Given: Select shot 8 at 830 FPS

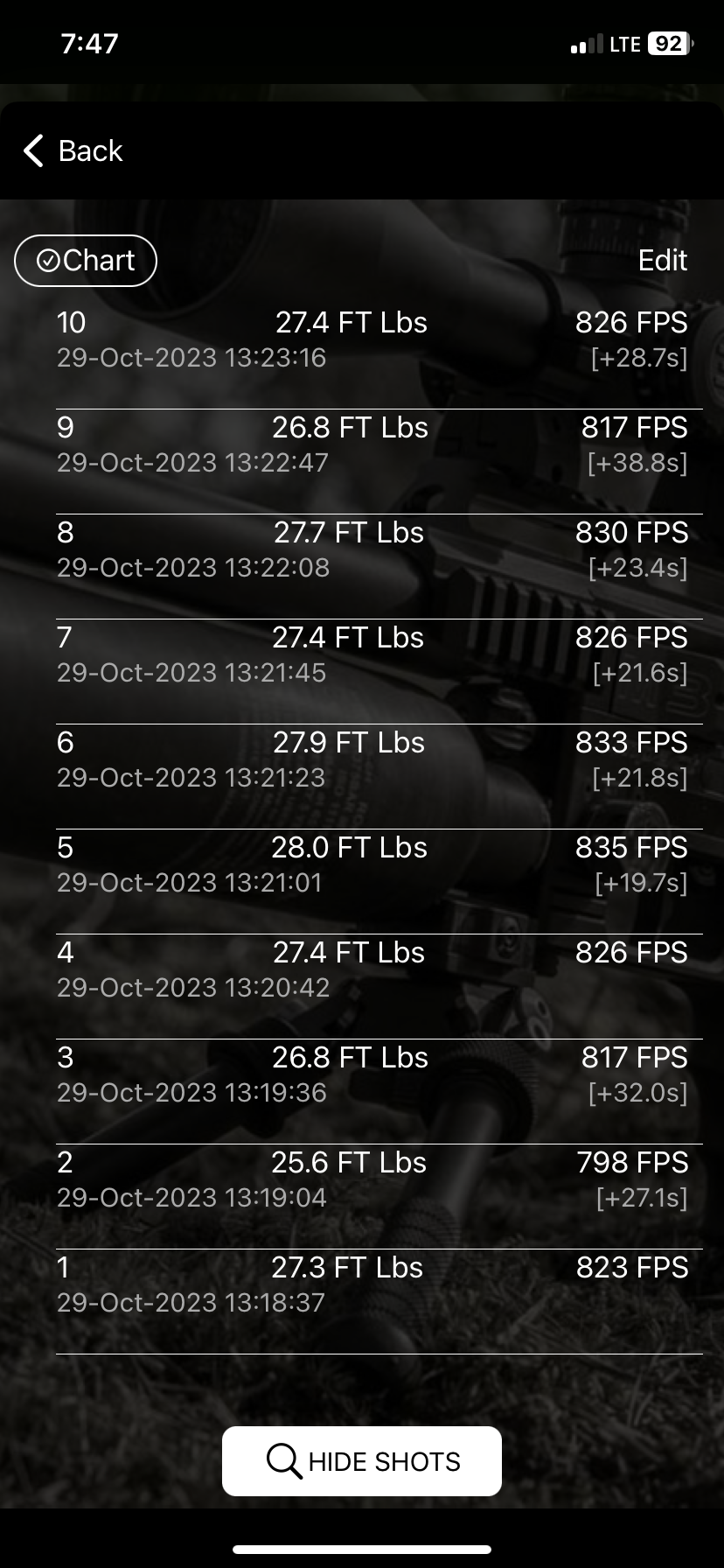Looking at the screenshot, I should click(372, 549).
